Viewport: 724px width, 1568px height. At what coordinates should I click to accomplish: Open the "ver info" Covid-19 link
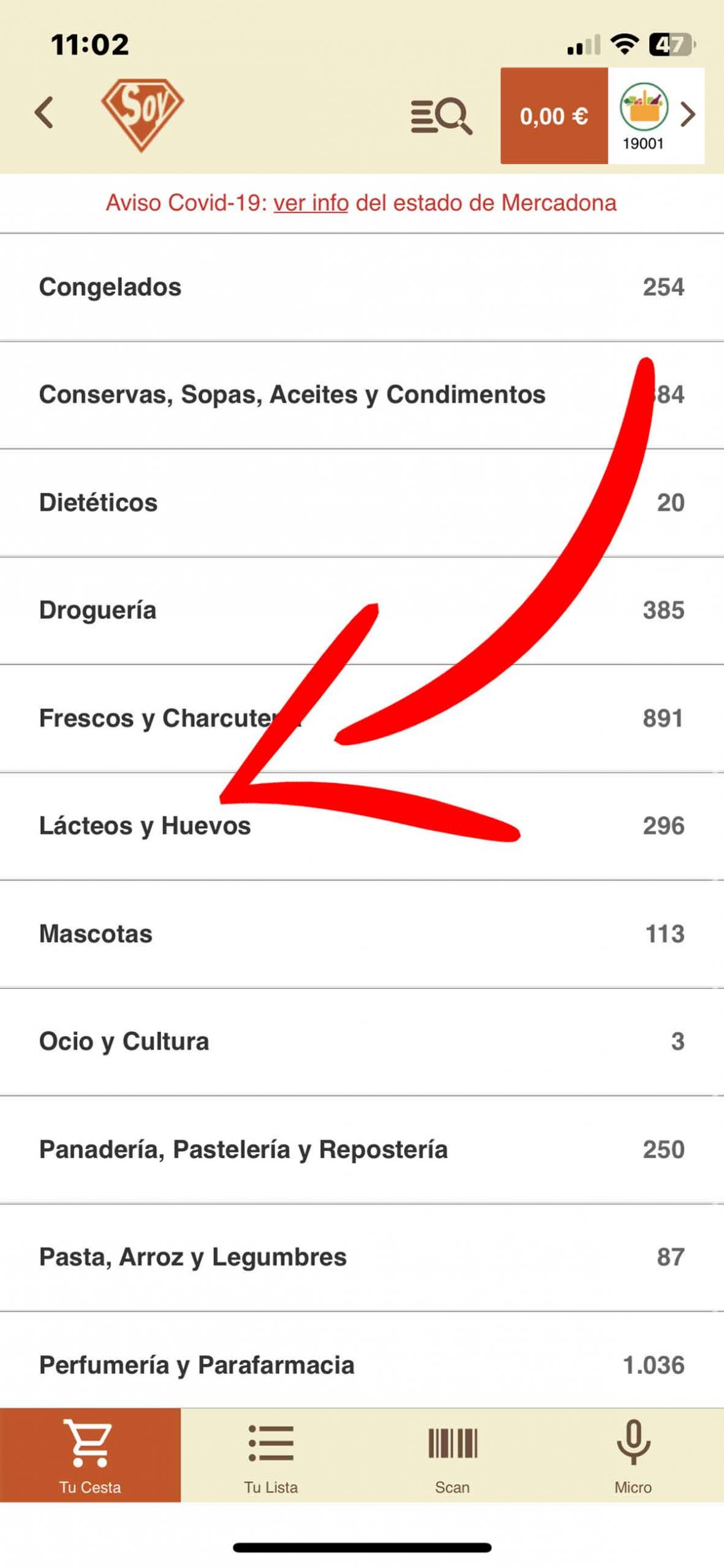(x=311, y=203)
